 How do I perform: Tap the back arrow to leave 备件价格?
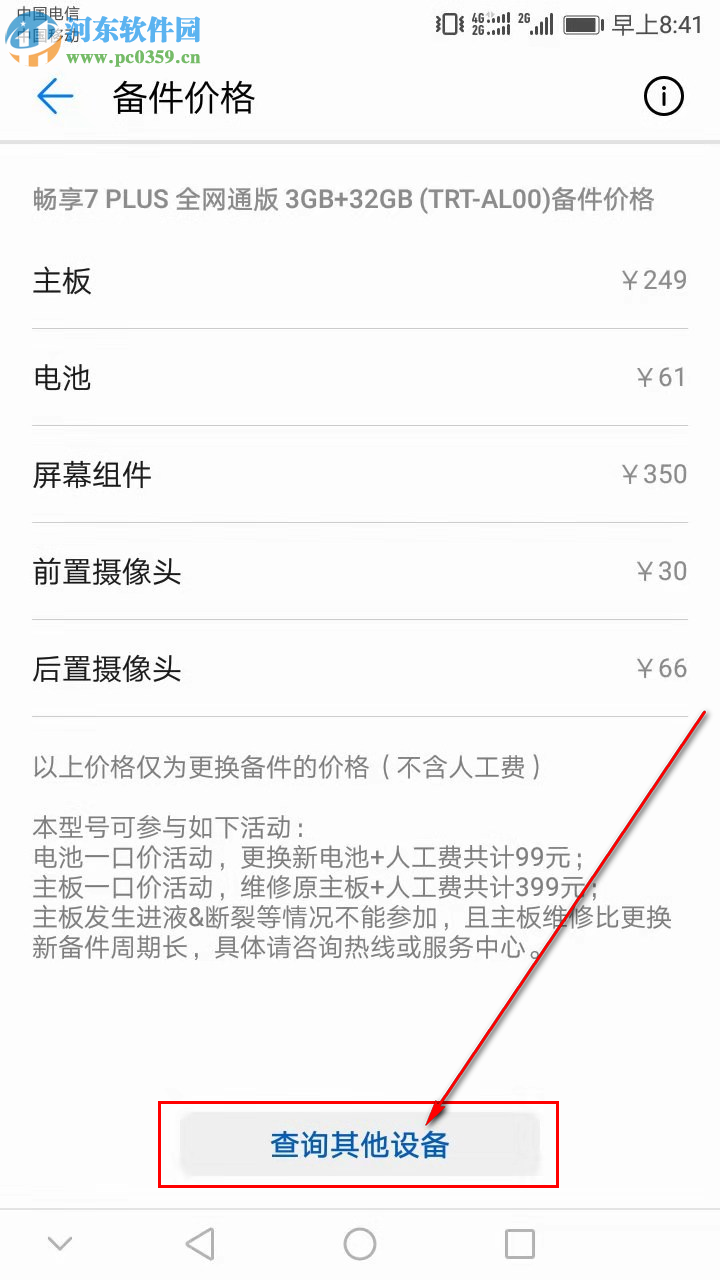55,97
